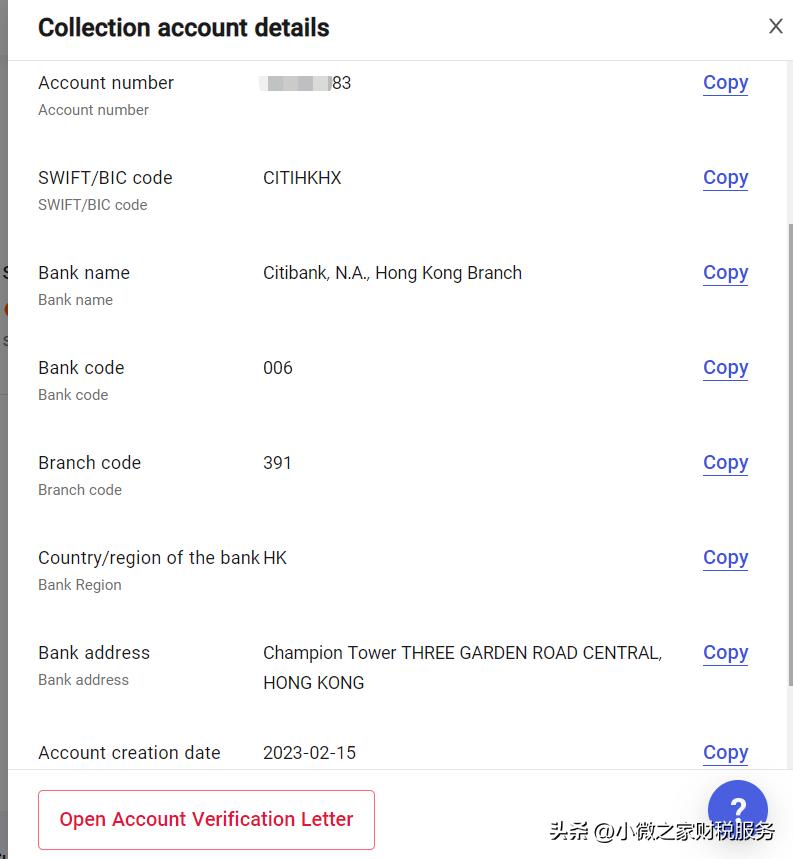Image resolution: width=793 pixels, height=859 pixels.
Task: Copy the account number
Action: point(725,83)
